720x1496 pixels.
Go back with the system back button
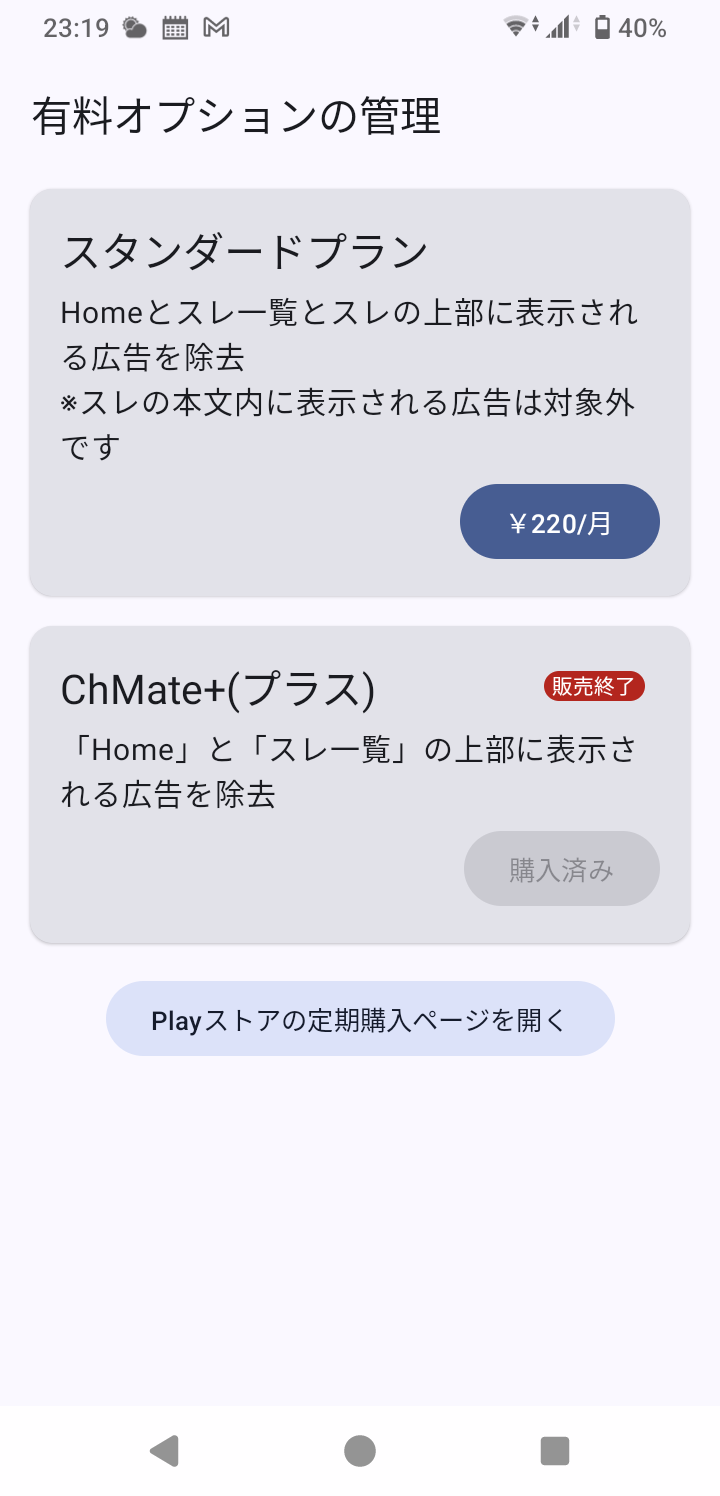point(164,1450)
